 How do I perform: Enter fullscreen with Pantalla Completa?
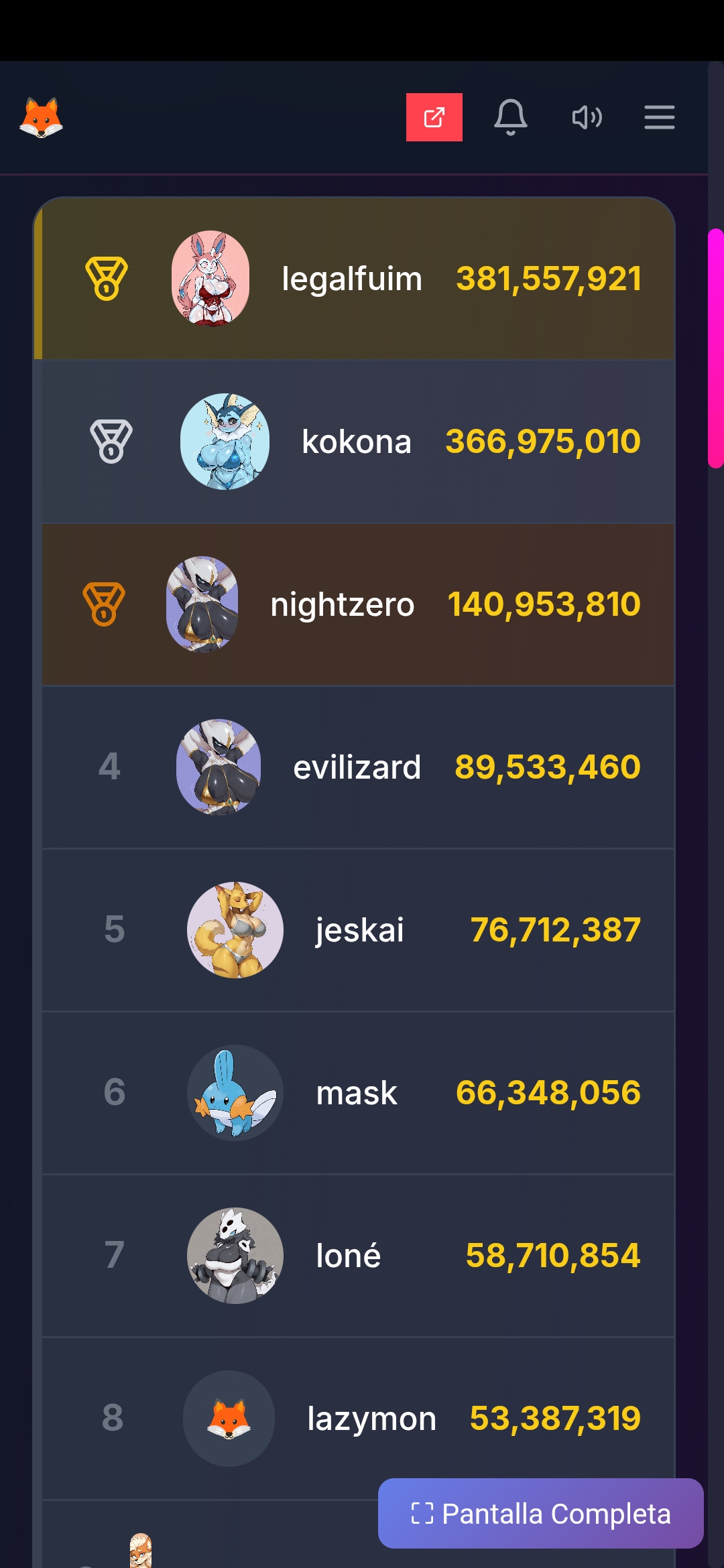pyautogui.click(x=540, y=1513)
